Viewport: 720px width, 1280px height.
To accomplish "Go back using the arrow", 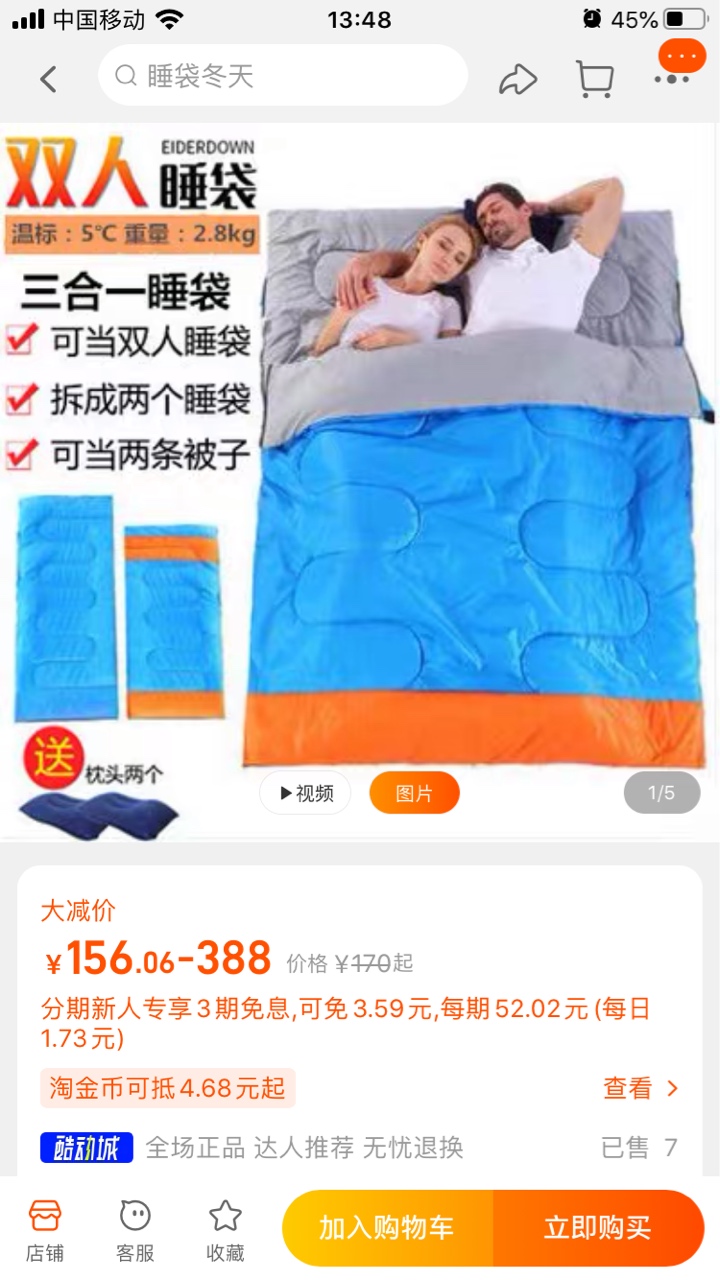I will point(48,78).
